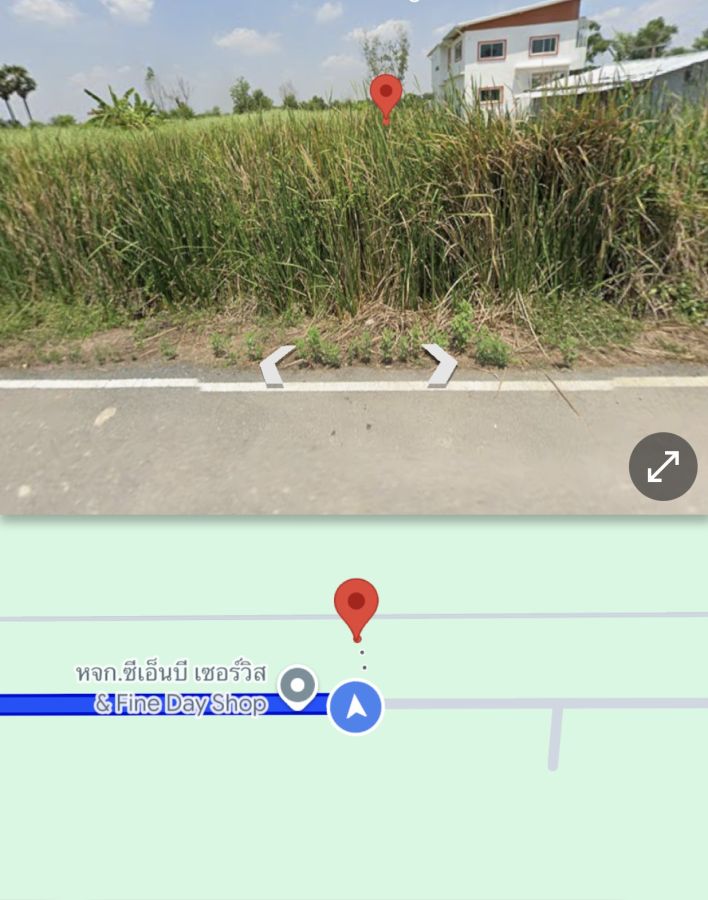Open the Fine Day Shop place marker
The height and width of the screenshot is (900, 708).
(297, 687)
